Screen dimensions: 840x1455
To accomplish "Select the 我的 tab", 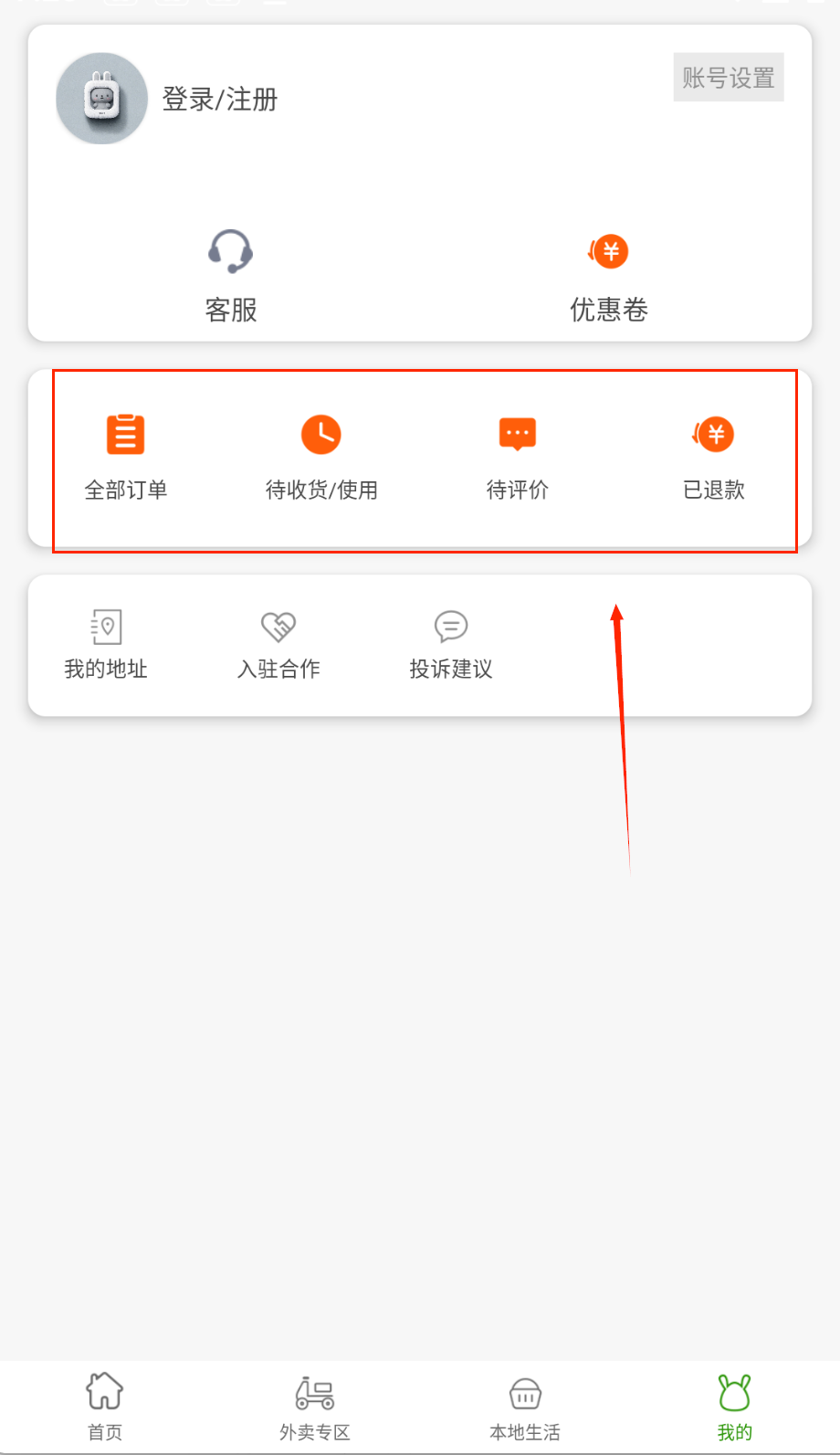I will tap(734, 1407).
